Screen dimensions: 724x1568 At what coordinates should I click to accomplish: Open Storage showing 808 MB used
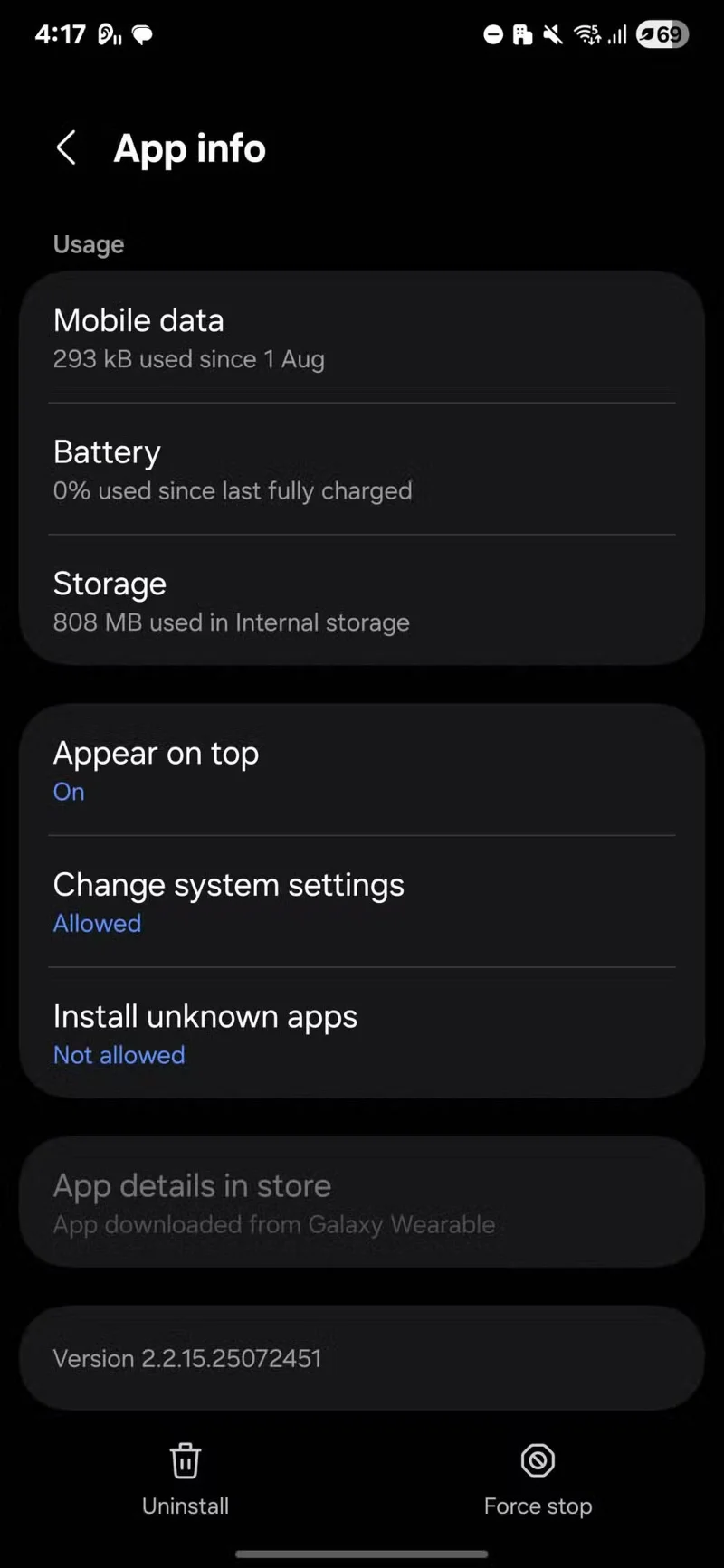point(362,600)
